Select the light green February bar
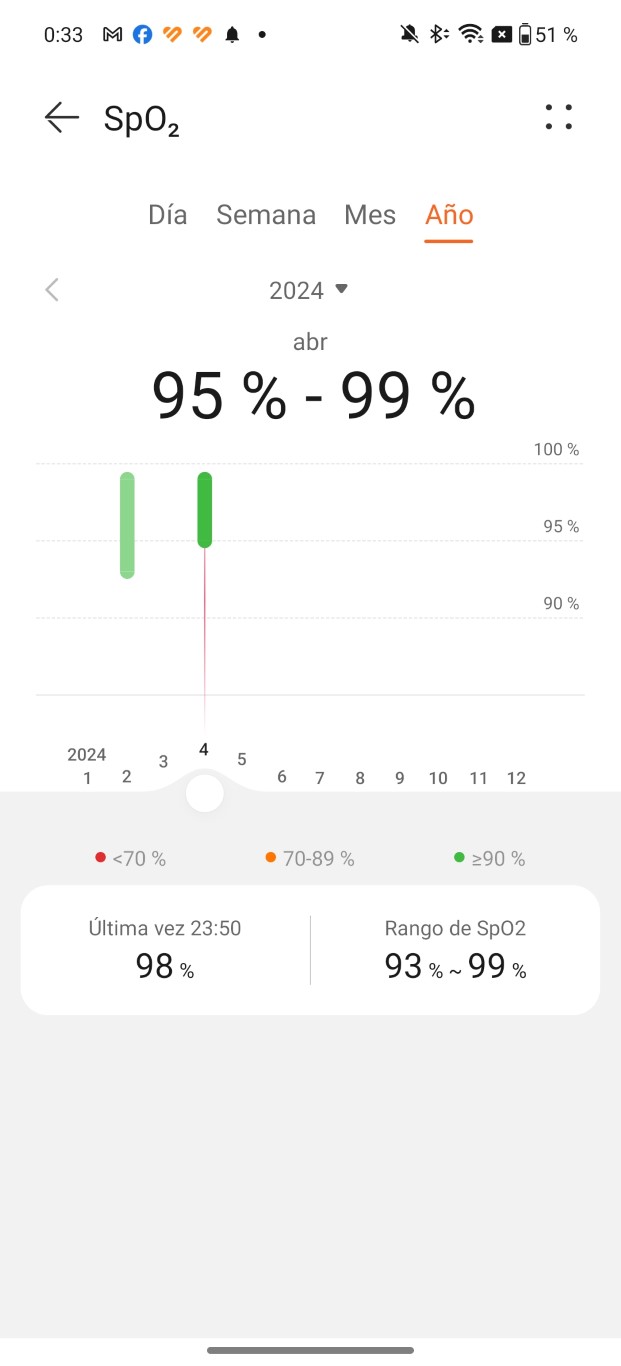Viewport: 621px width, 1366px height. coord(127,525)
